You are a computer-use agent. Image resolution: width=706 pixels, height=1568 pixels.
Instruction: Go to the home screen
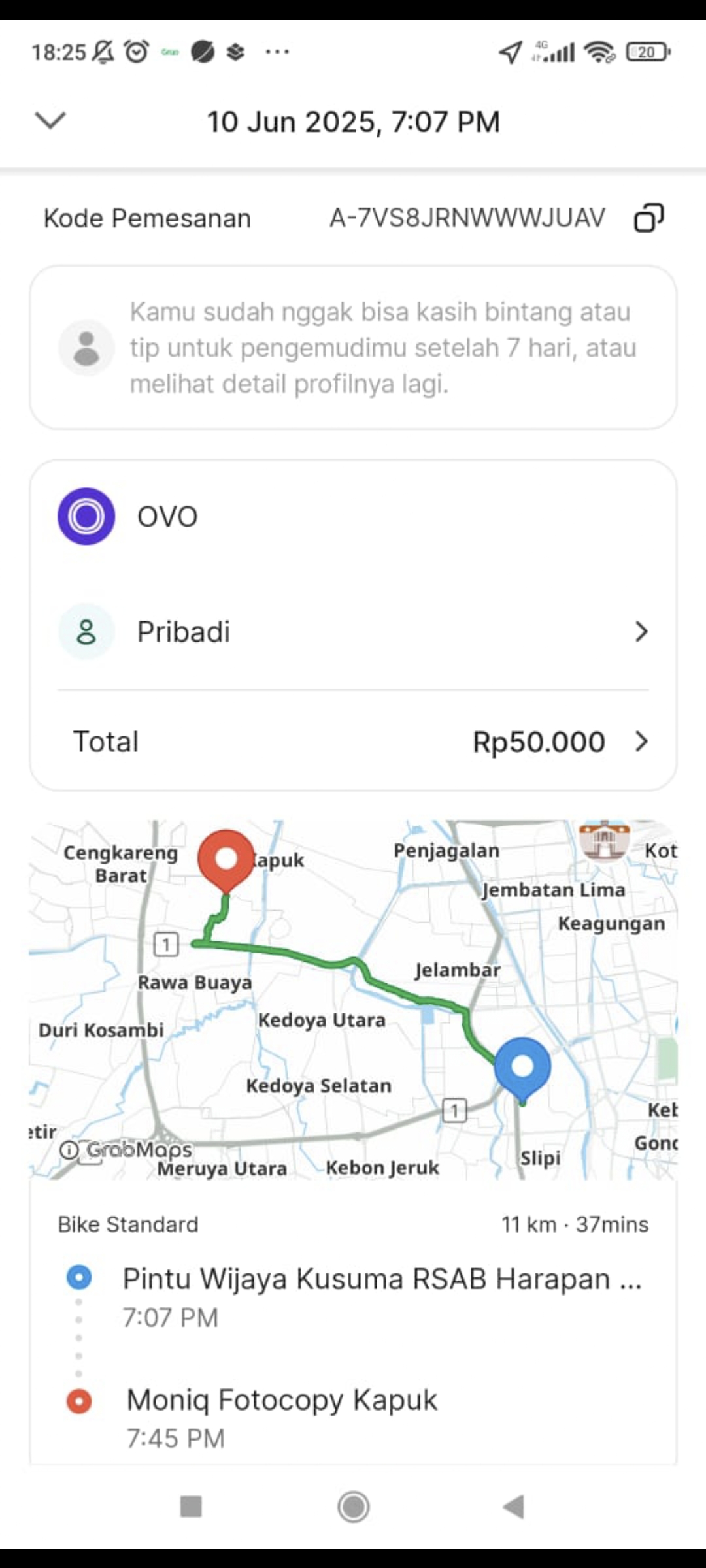(354, 1507)
